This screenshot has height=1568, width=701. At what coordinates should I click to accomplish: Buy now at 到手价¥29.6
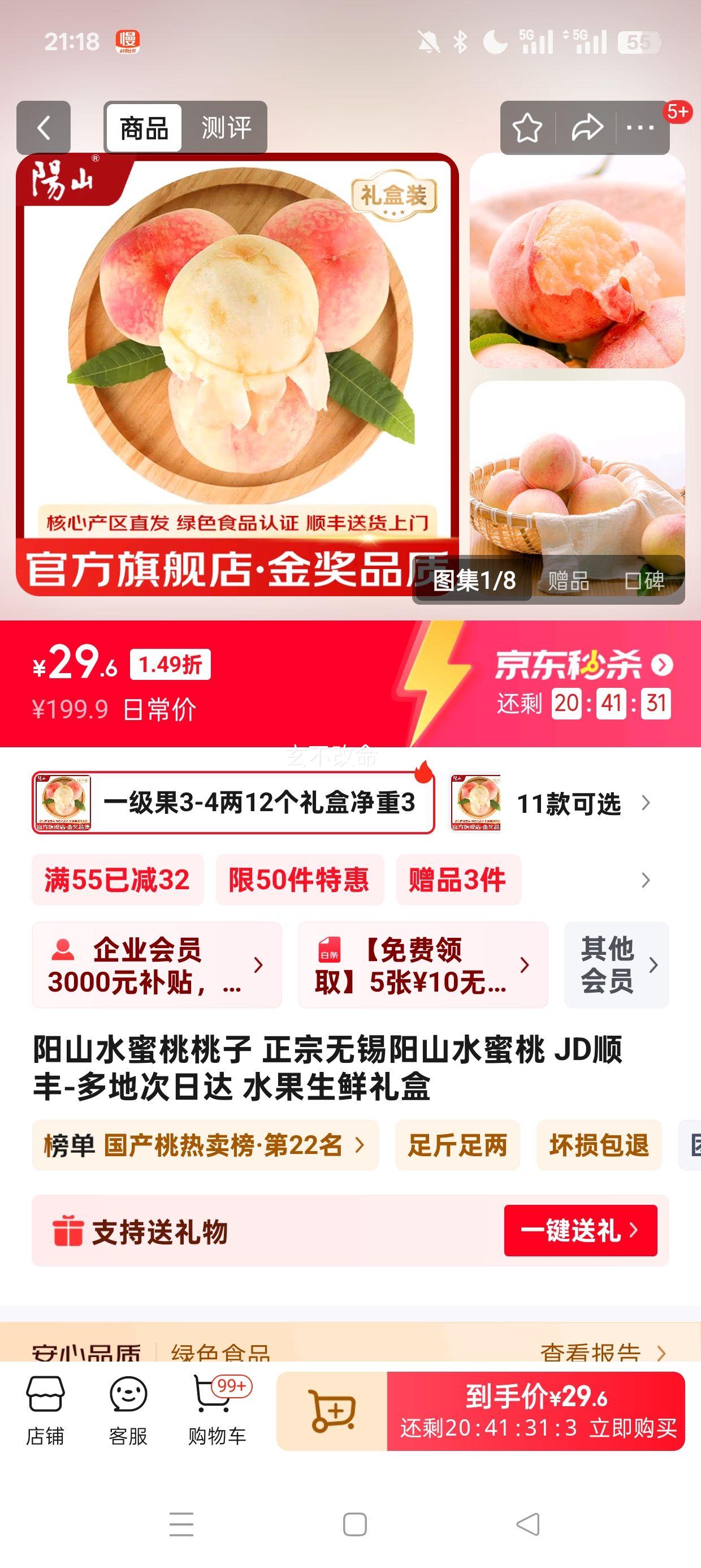[535, 1411]
